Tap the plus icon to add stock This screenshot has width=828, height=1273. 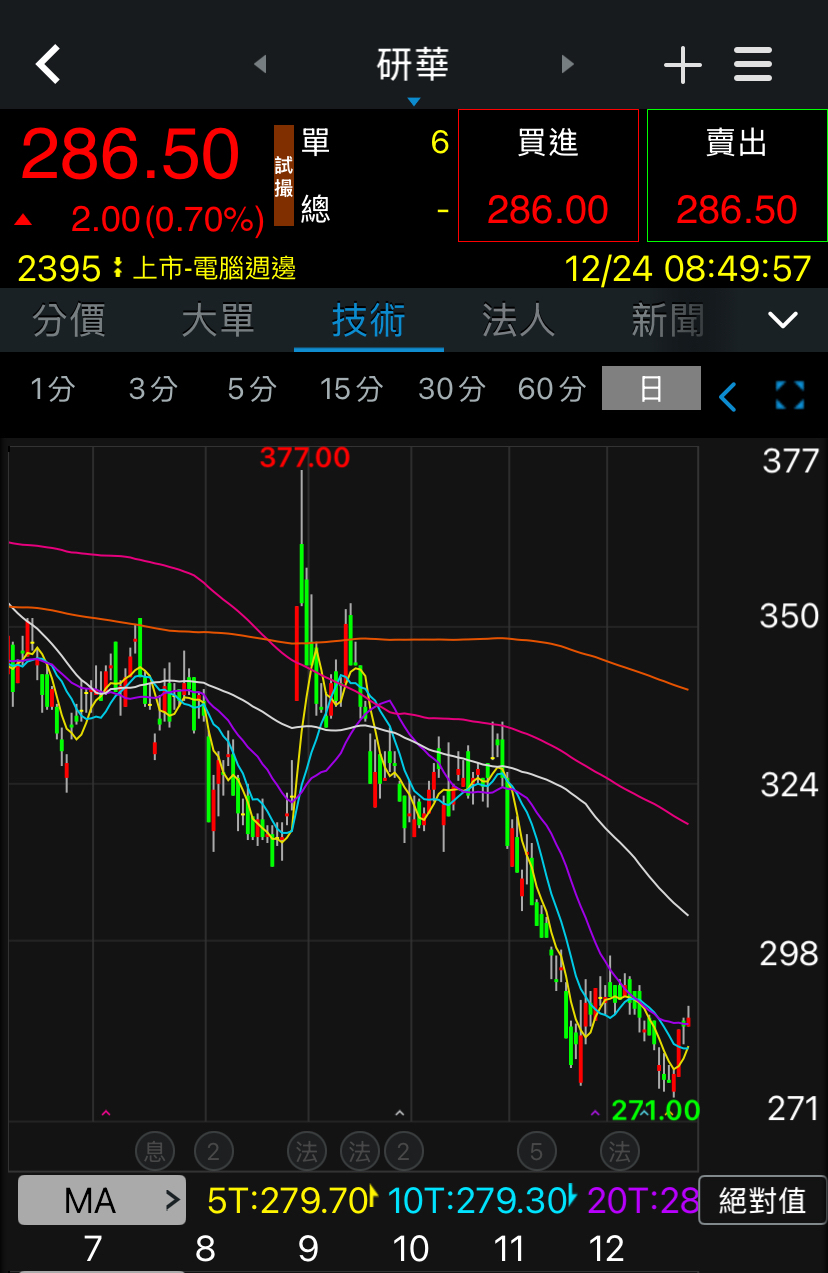(683, 63)
